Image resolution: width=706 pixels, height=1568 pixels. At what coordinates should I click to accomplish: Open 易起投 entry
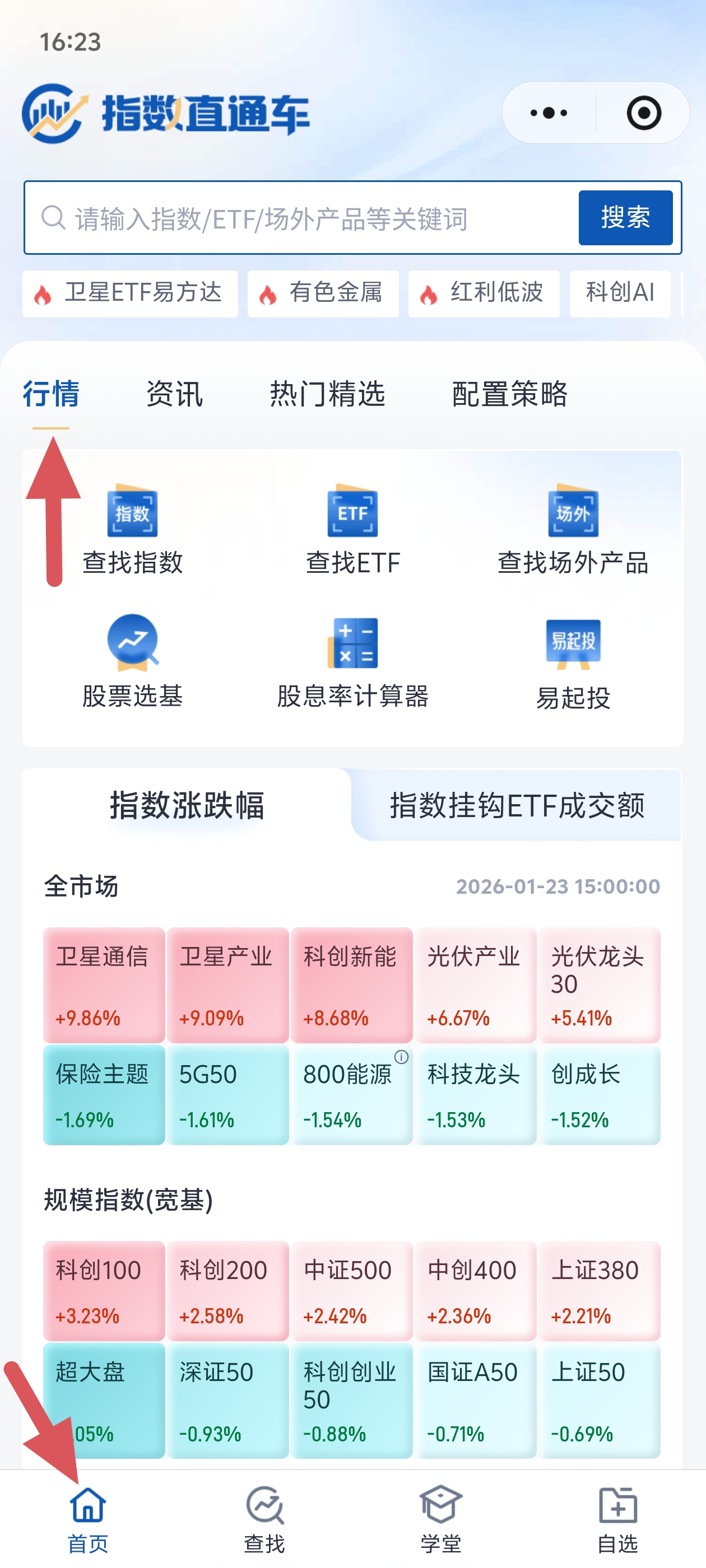click(x=573, y=665)
